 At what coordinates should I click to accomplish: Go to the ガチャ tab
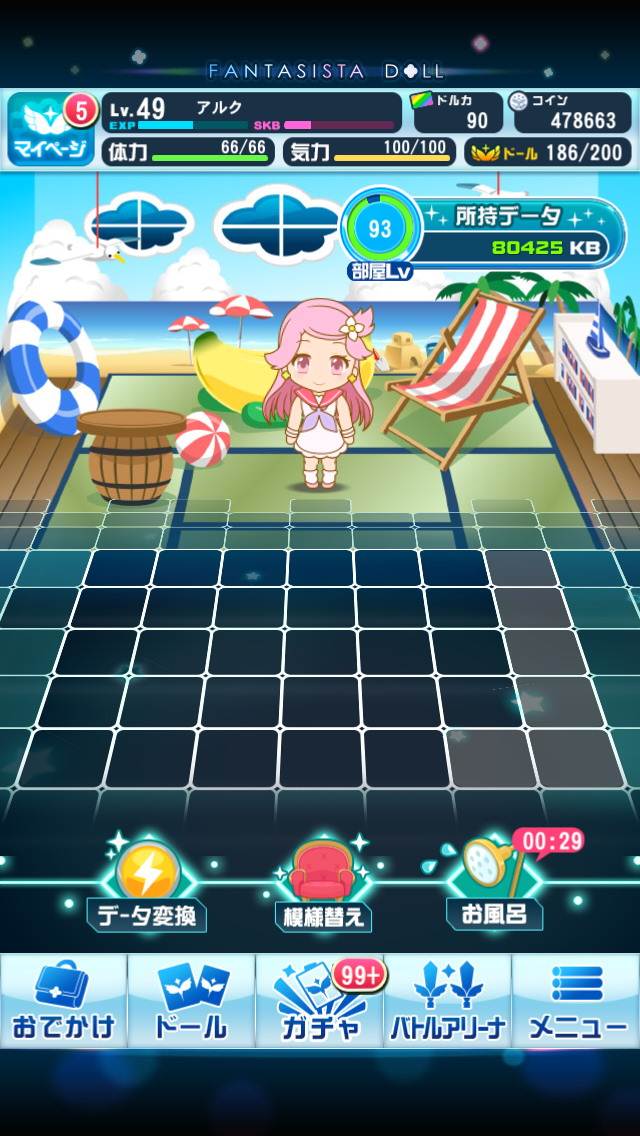point(320,1000)
